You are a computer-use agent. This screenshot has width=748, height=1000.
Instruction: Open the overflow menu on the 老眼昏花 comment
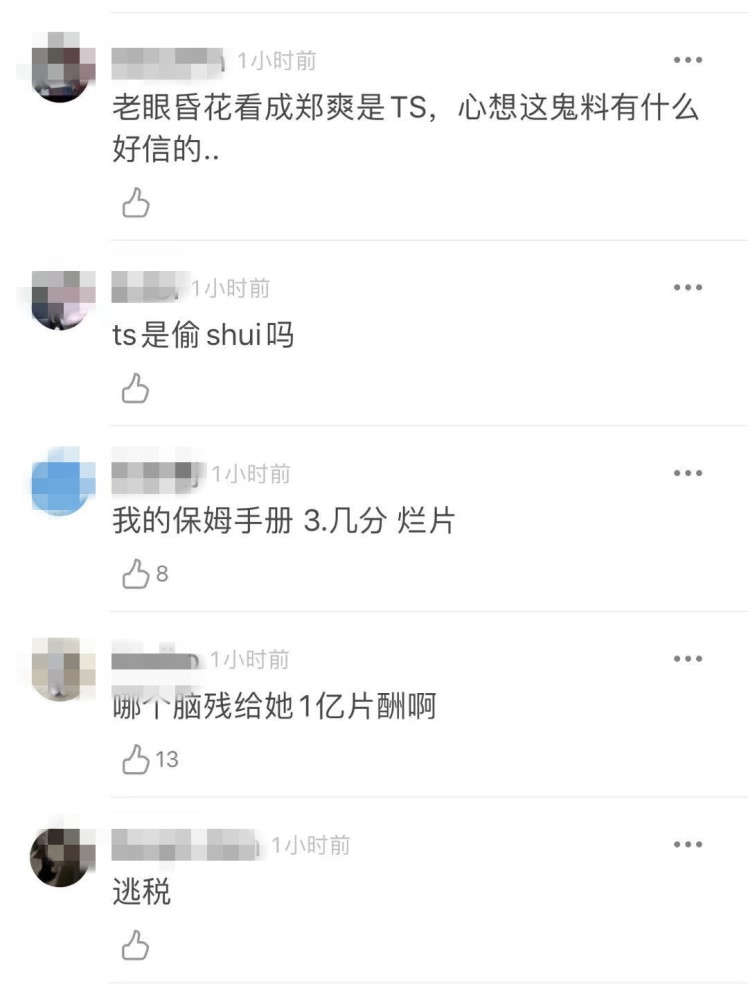(688, 60)
